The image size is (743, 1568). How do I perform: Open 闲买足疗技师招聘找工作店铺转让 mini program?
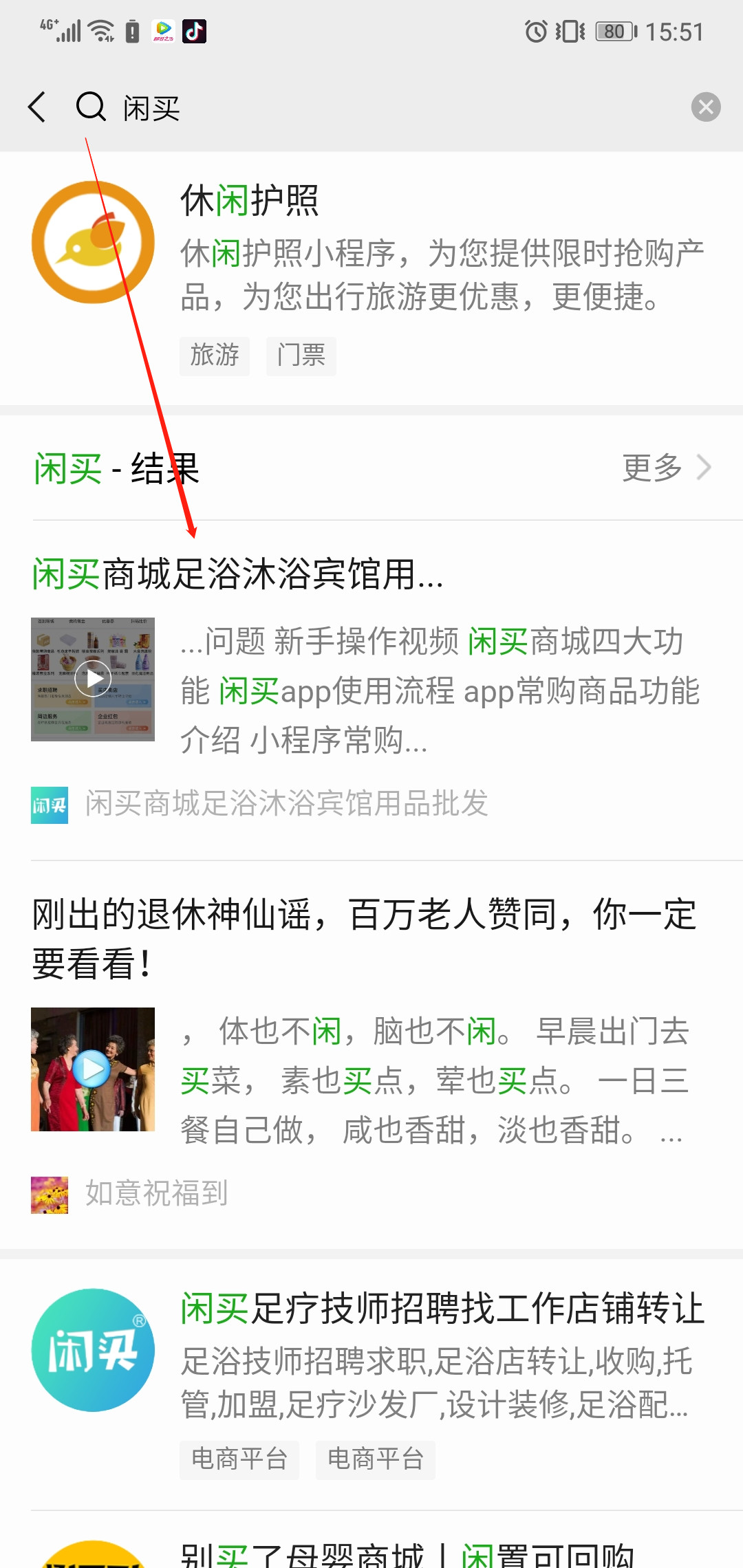(x=371, y=1381)
